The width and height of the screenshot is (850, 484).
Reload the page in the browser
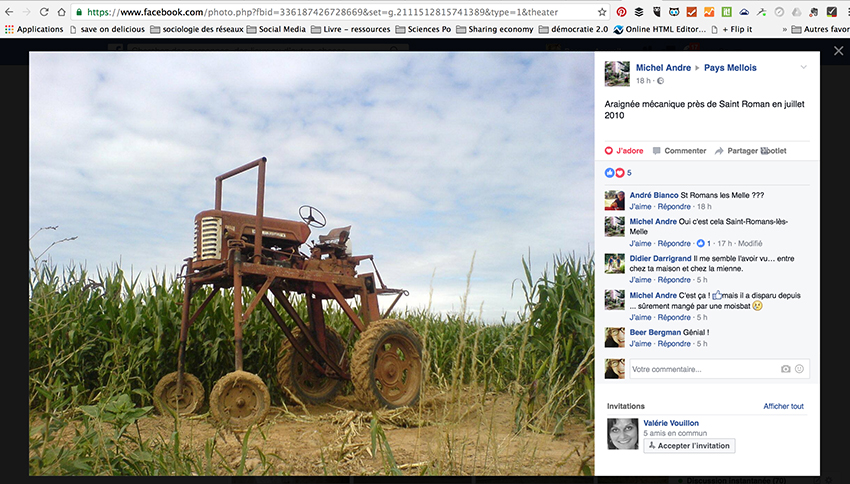pos(45,12)
